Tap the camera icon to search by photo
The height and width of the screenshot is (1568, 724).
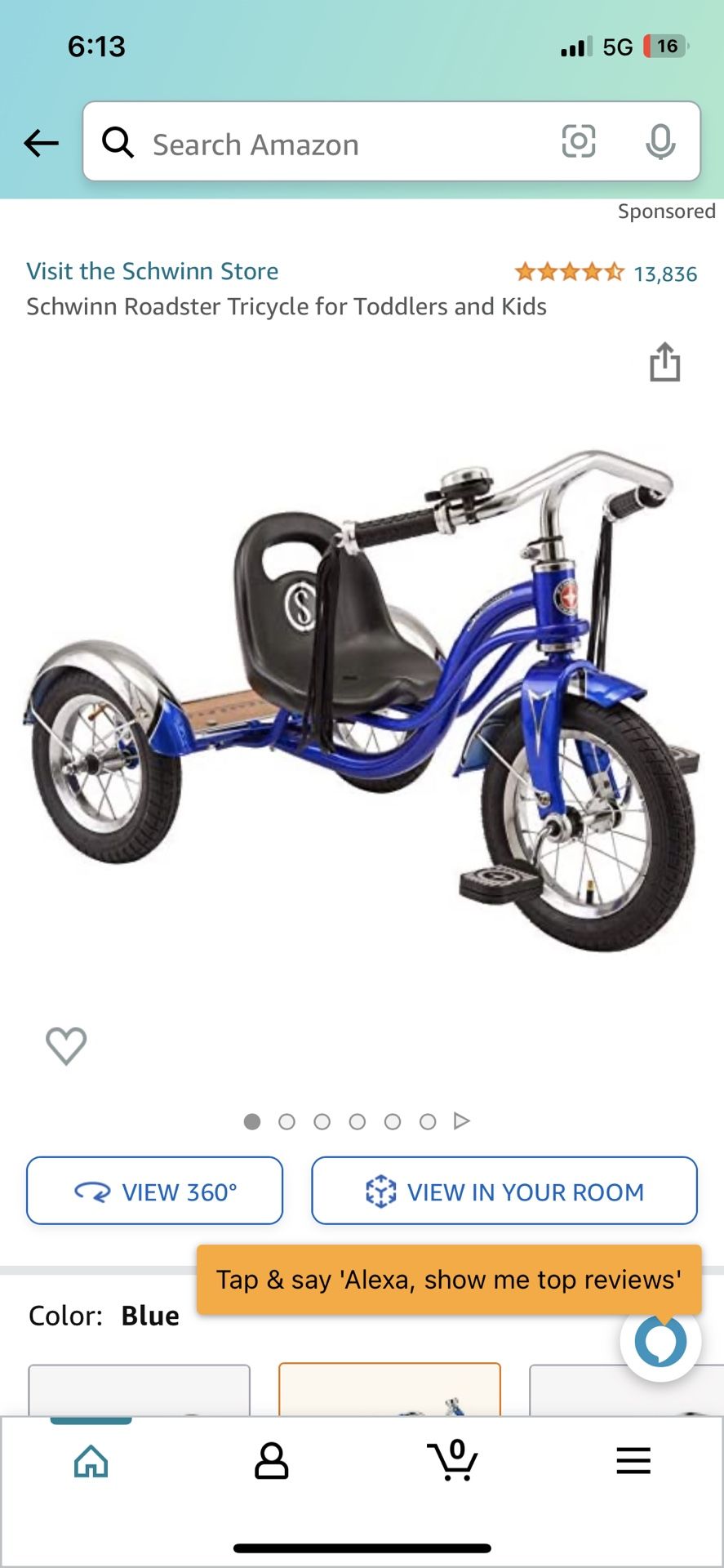coord(578,141)
